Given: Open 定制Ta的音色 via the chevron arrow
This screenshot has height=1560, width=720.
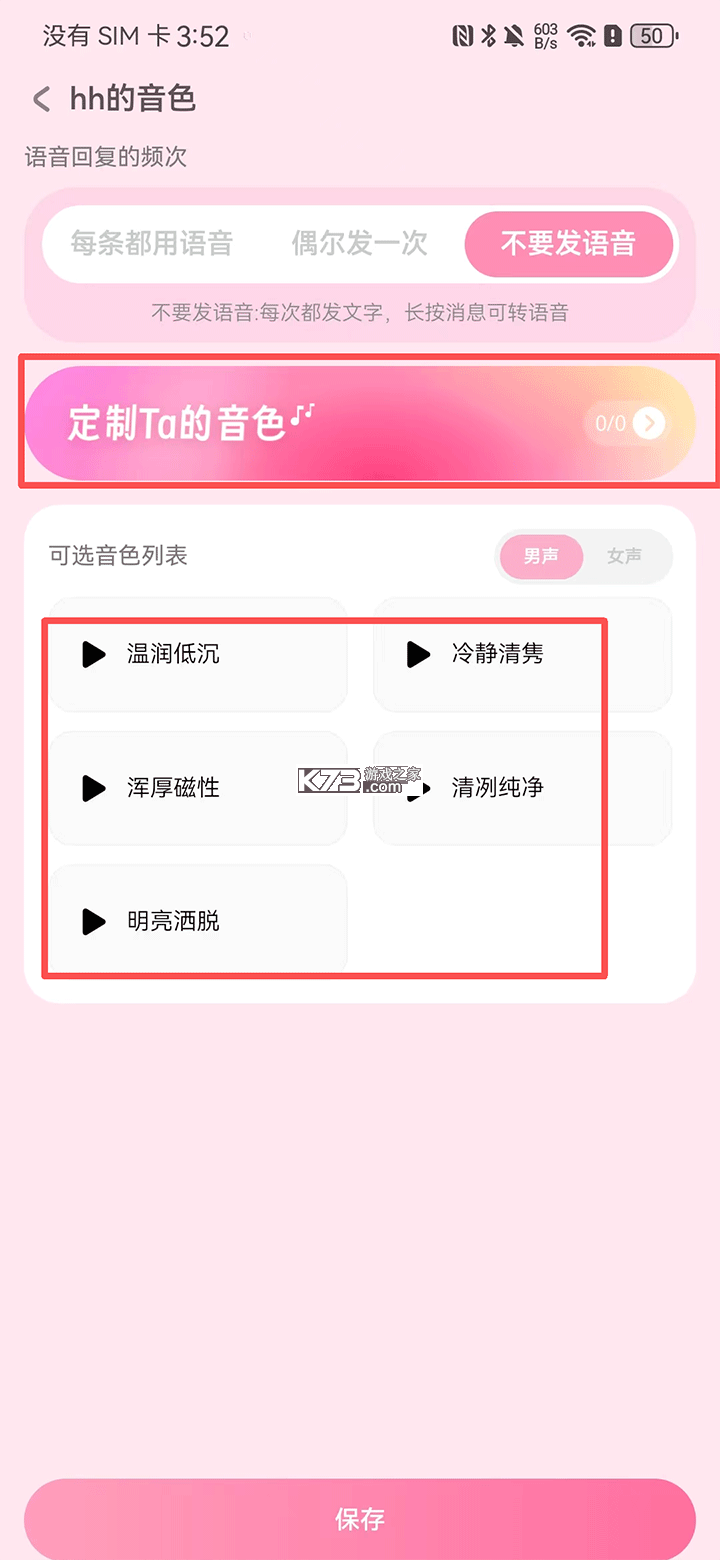Looking at the screenshot, I should point(649,423).
